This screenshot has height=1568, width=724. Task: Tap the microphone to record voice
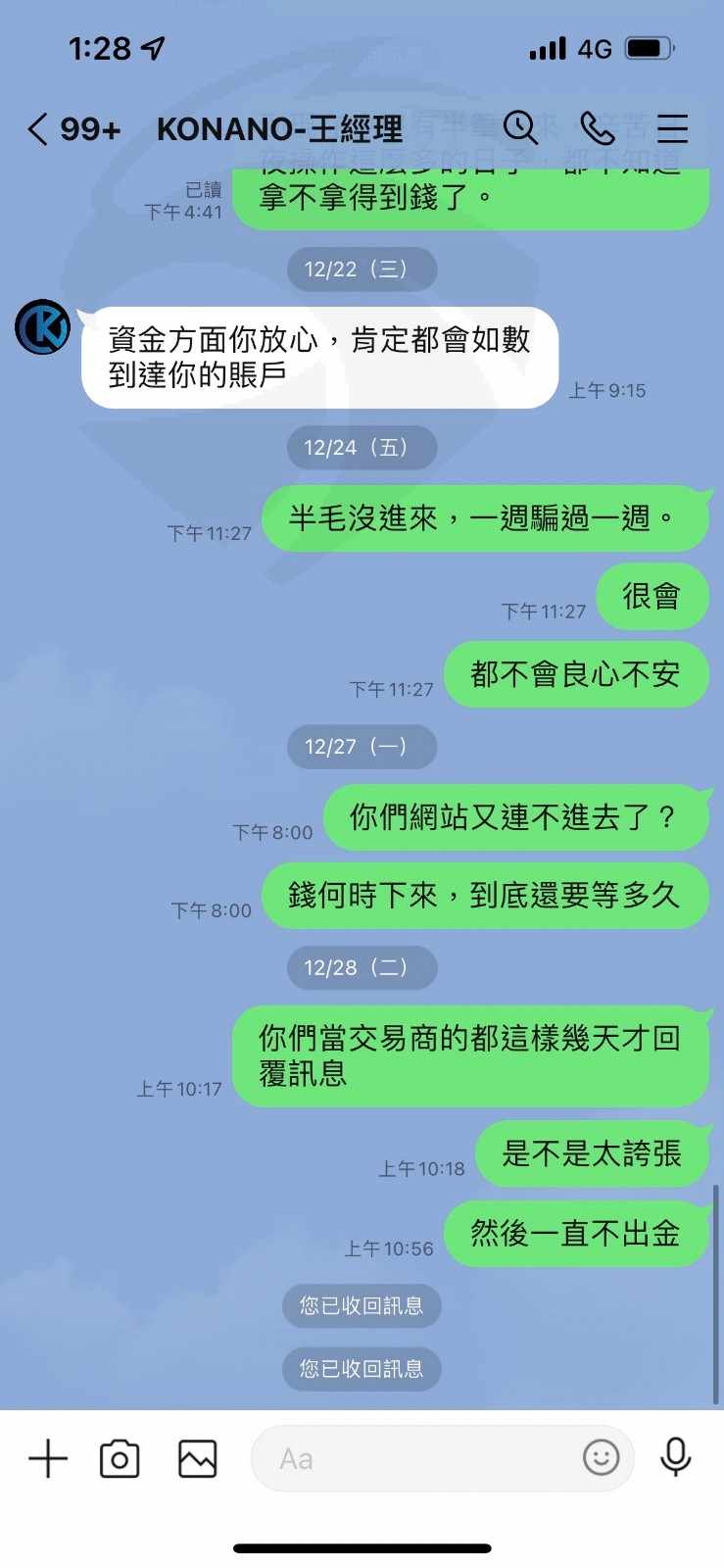coord(675,1458)
